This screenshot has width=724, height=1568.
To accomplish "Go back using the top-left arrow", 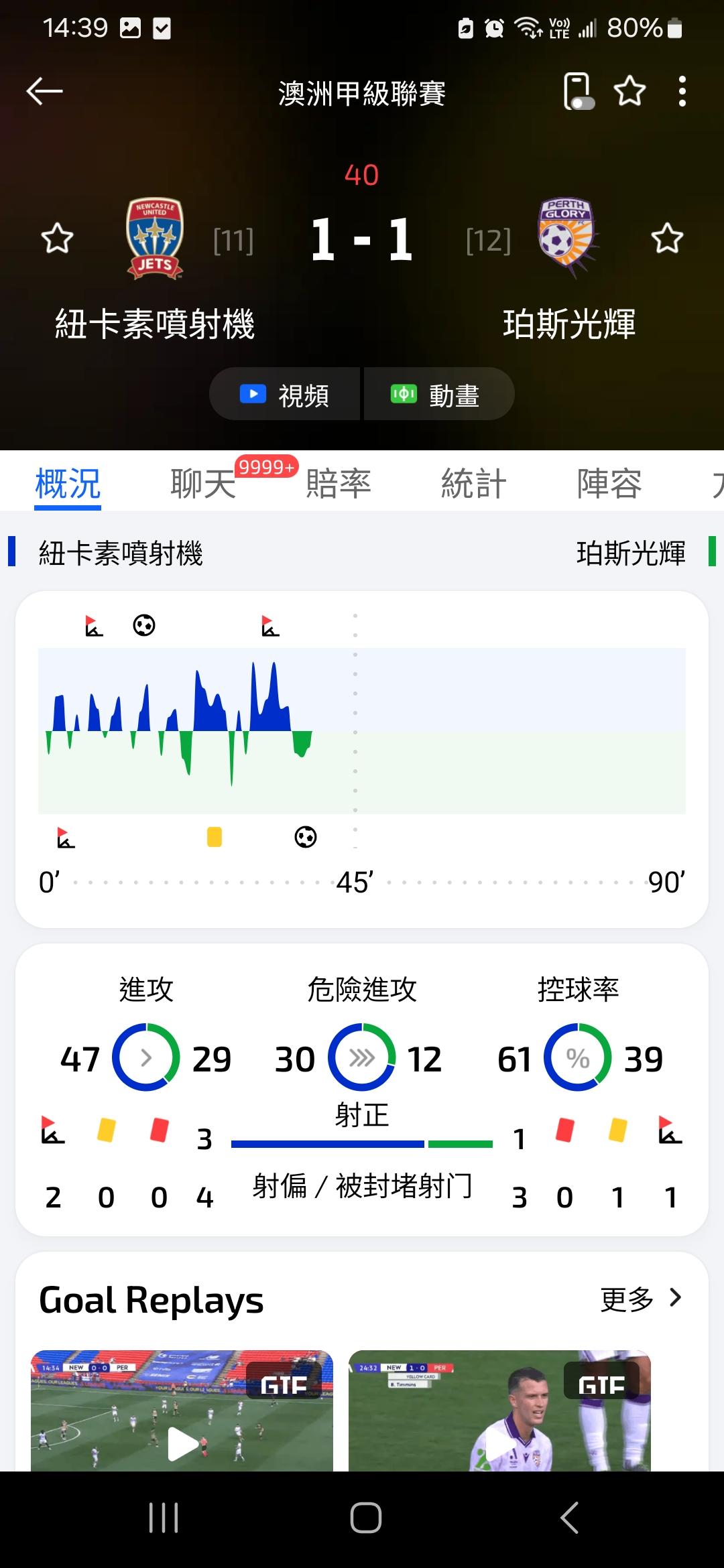I will [x=44, y=92].
